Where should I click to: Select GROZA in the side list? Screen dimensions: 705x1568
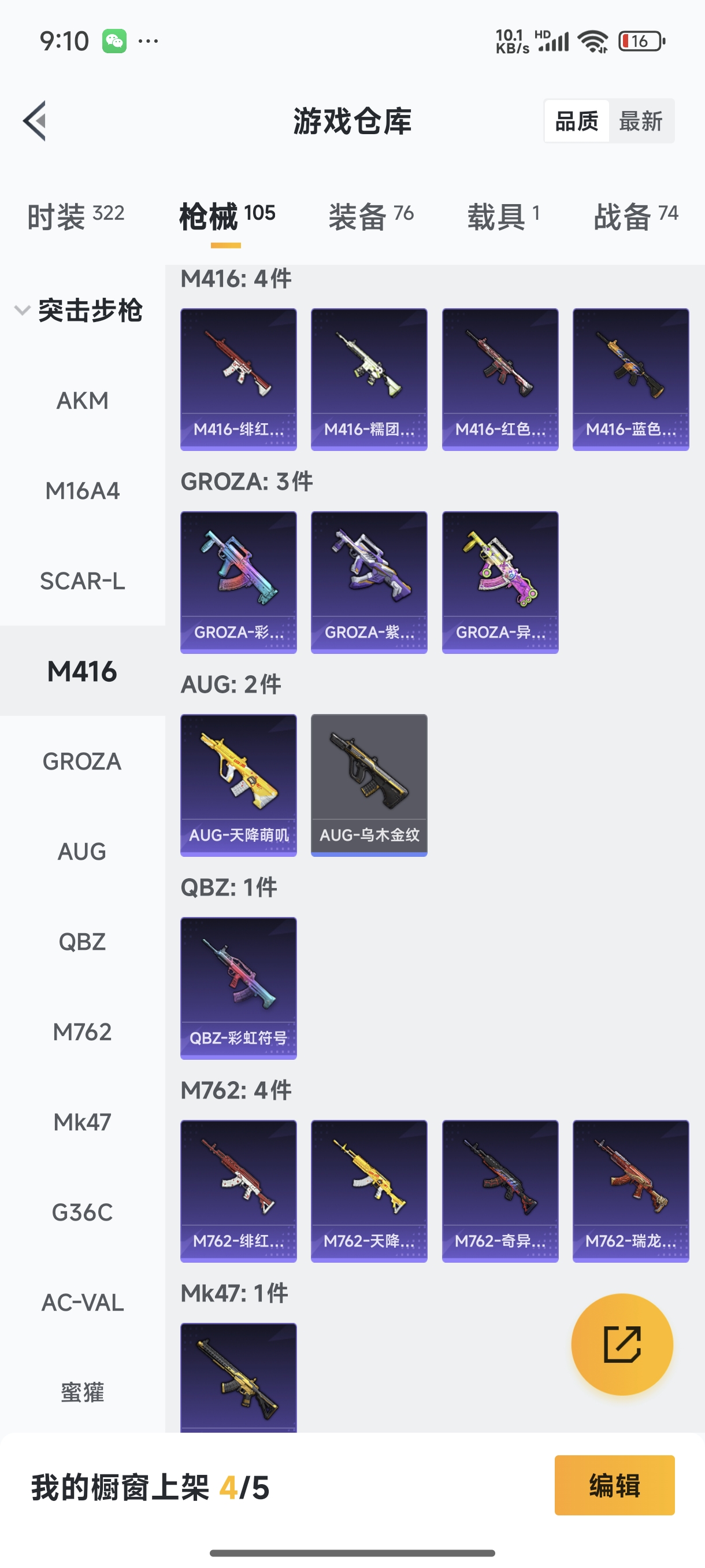point(82,761)
